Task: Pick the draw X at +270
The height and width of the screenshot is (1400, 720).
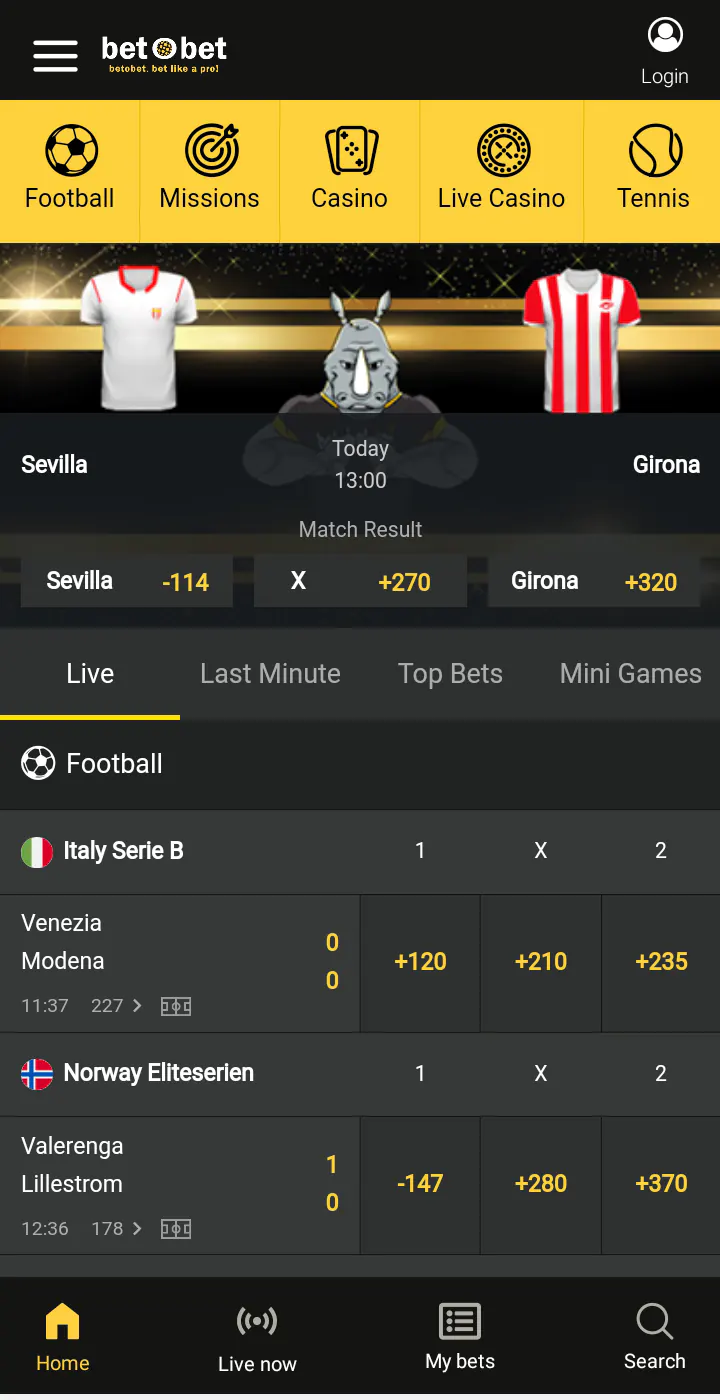Action: click(360, 582)
